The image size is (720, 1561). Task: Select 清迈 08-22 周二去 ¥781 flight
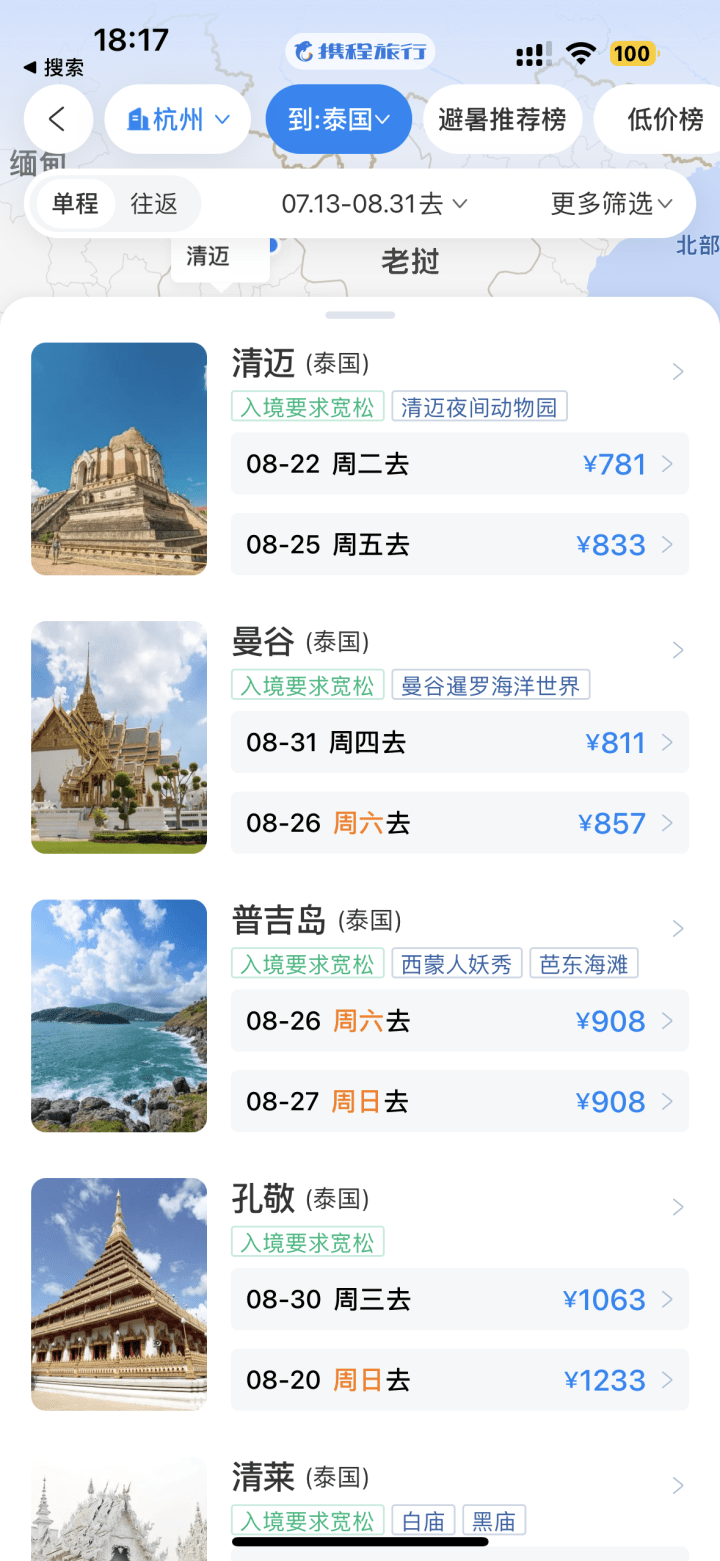459,464
